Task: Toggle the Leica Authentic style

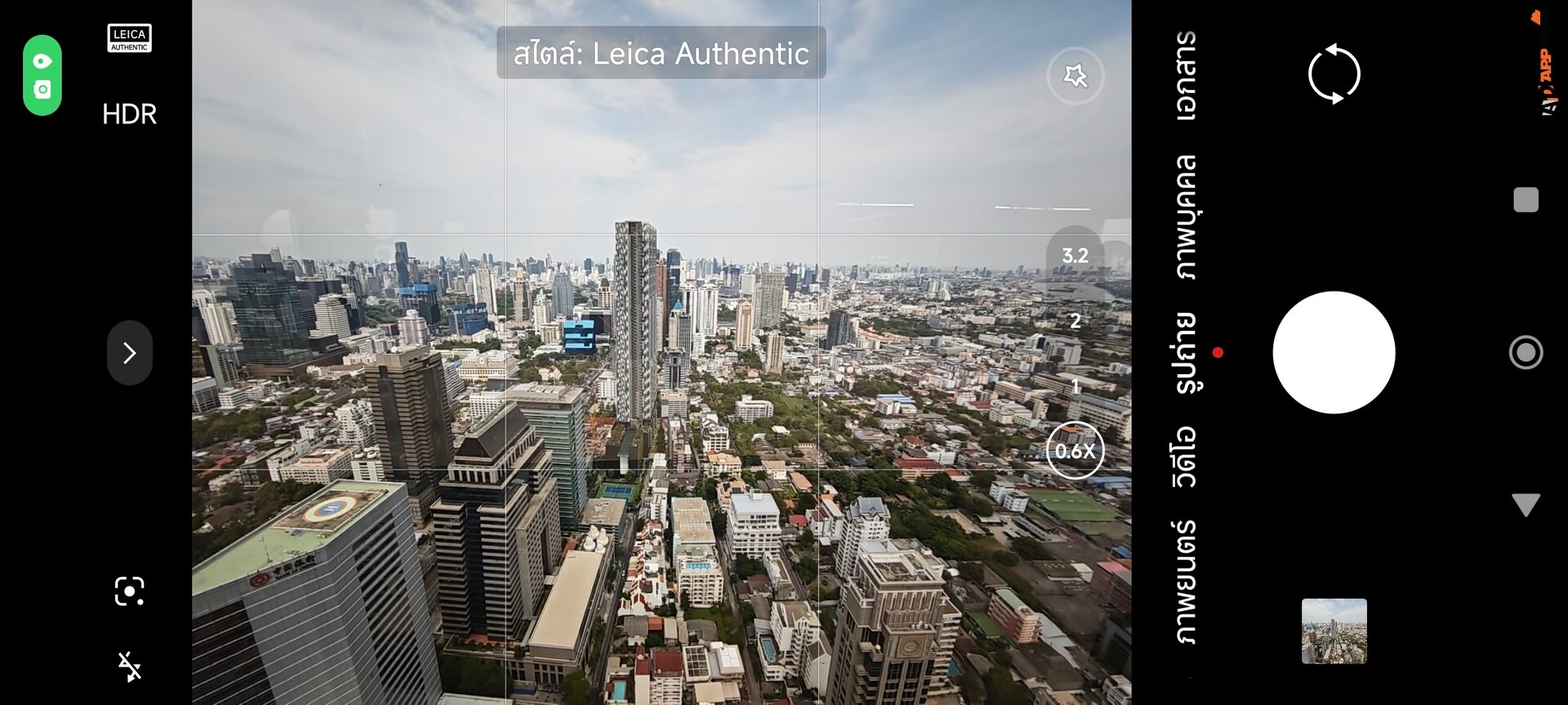Action: coord(129,38)
